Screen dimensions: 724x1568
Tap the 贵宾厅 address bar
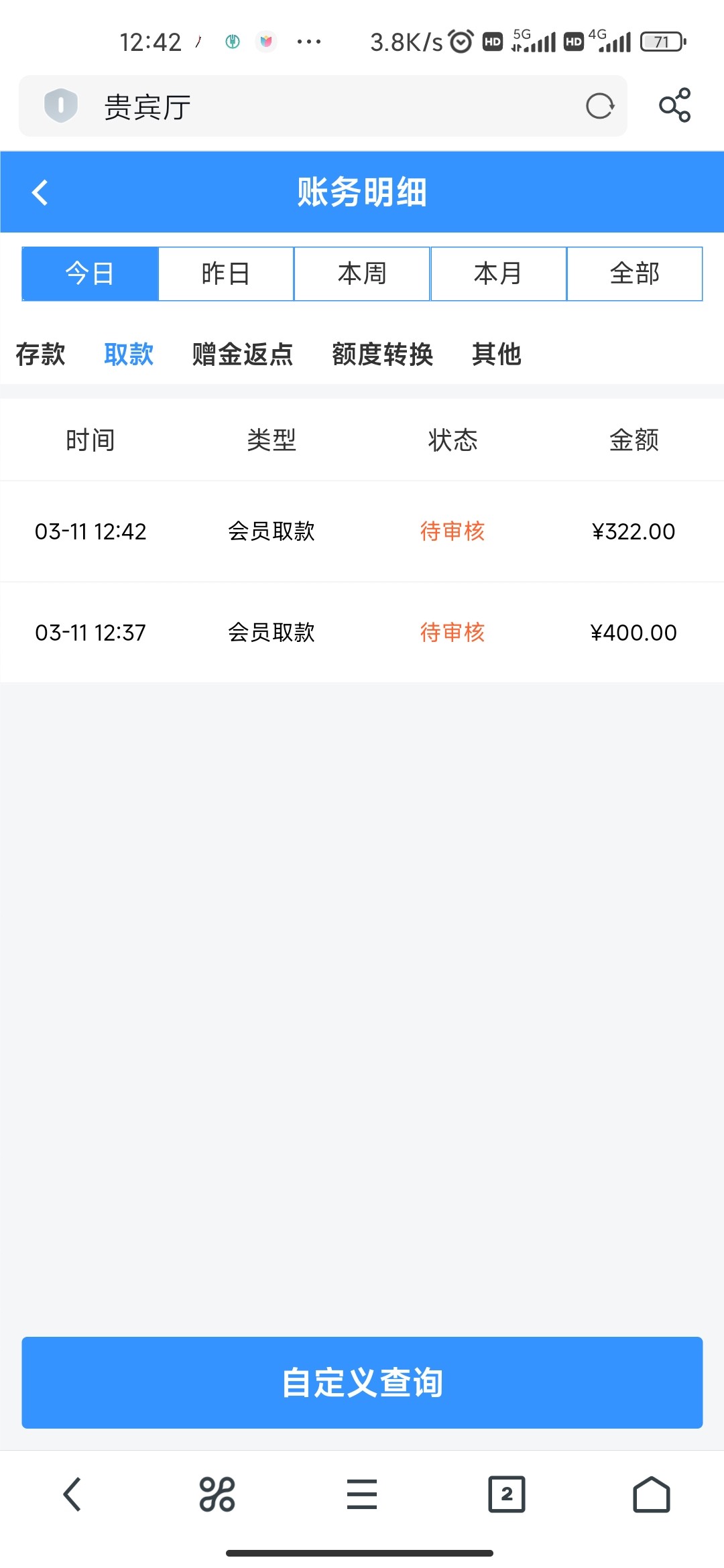click(x=322, y=107)
